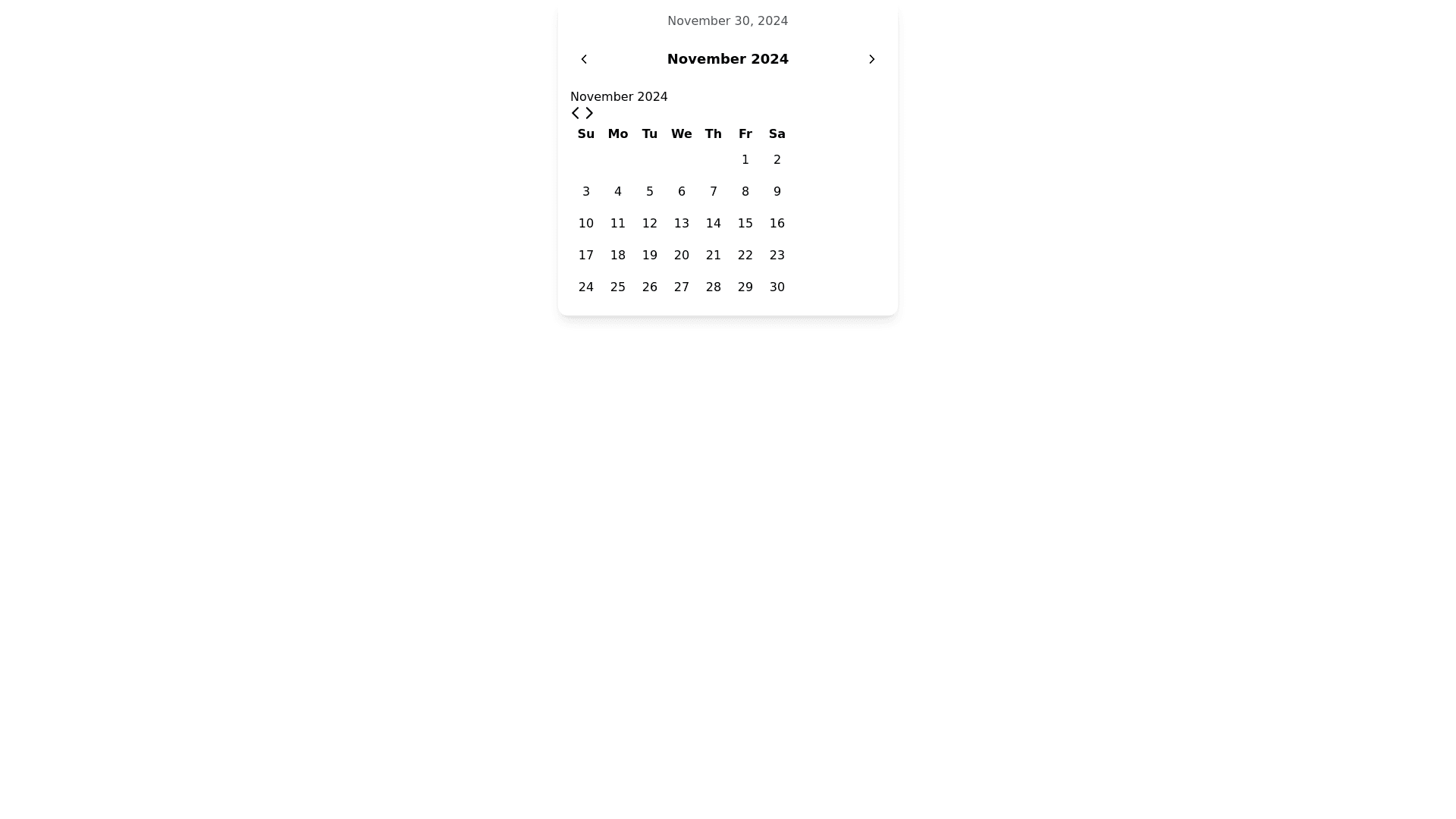Choose November 8
This screenshot has width=1456, height=819.
pos(745,192)
